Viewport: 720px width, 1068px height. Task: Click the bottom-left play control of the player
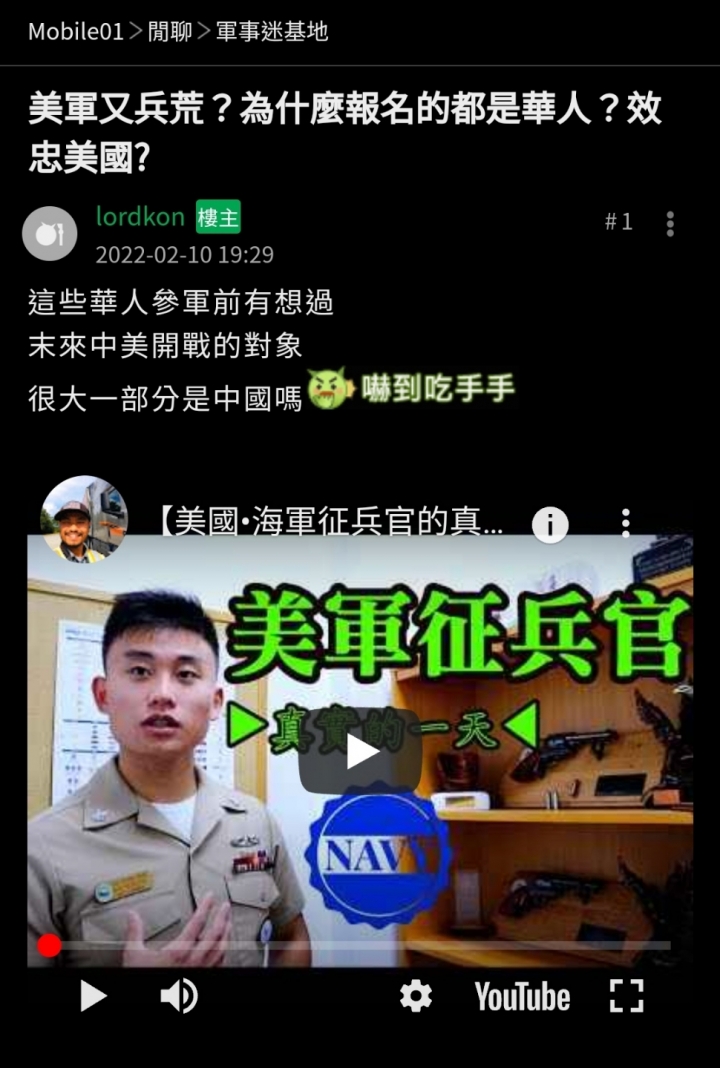pos(91,996)
